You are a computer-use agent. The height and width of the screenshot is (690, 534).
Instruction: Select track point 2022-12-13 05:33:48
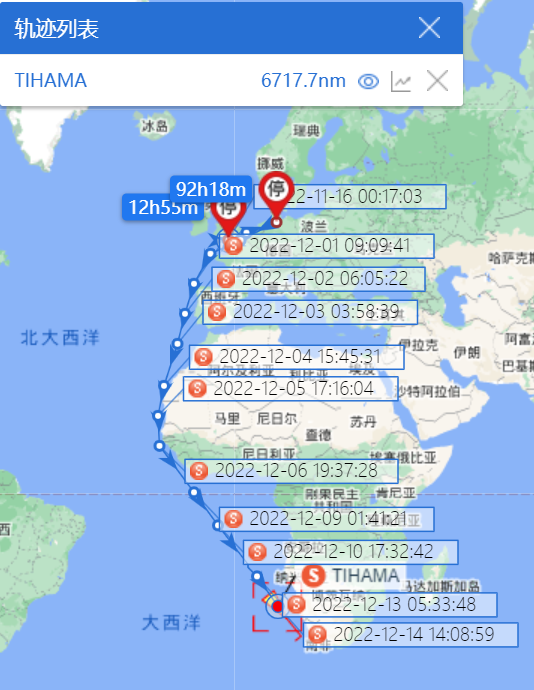[390, 605]
